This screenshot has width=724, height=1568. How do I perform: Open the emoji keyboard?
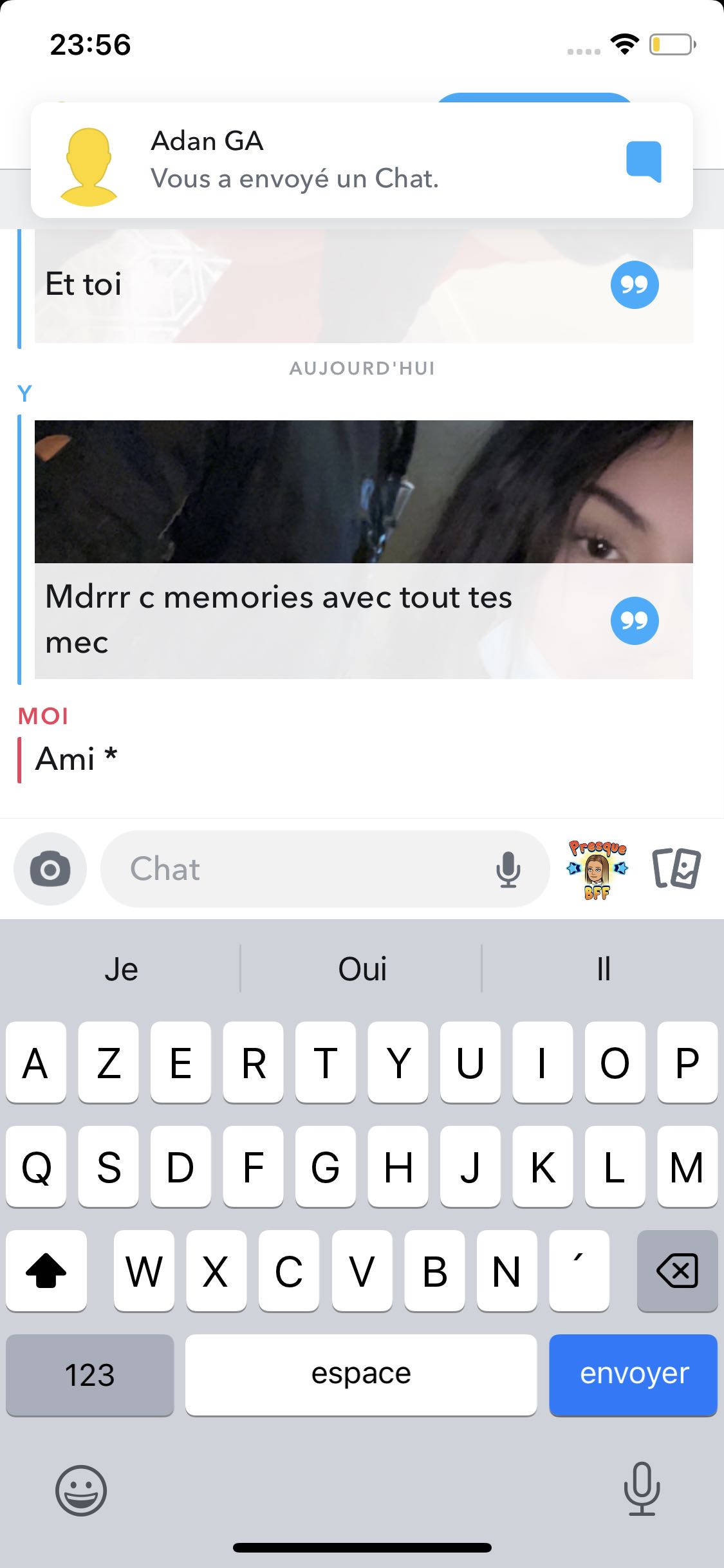click(x=81, y=1490)
